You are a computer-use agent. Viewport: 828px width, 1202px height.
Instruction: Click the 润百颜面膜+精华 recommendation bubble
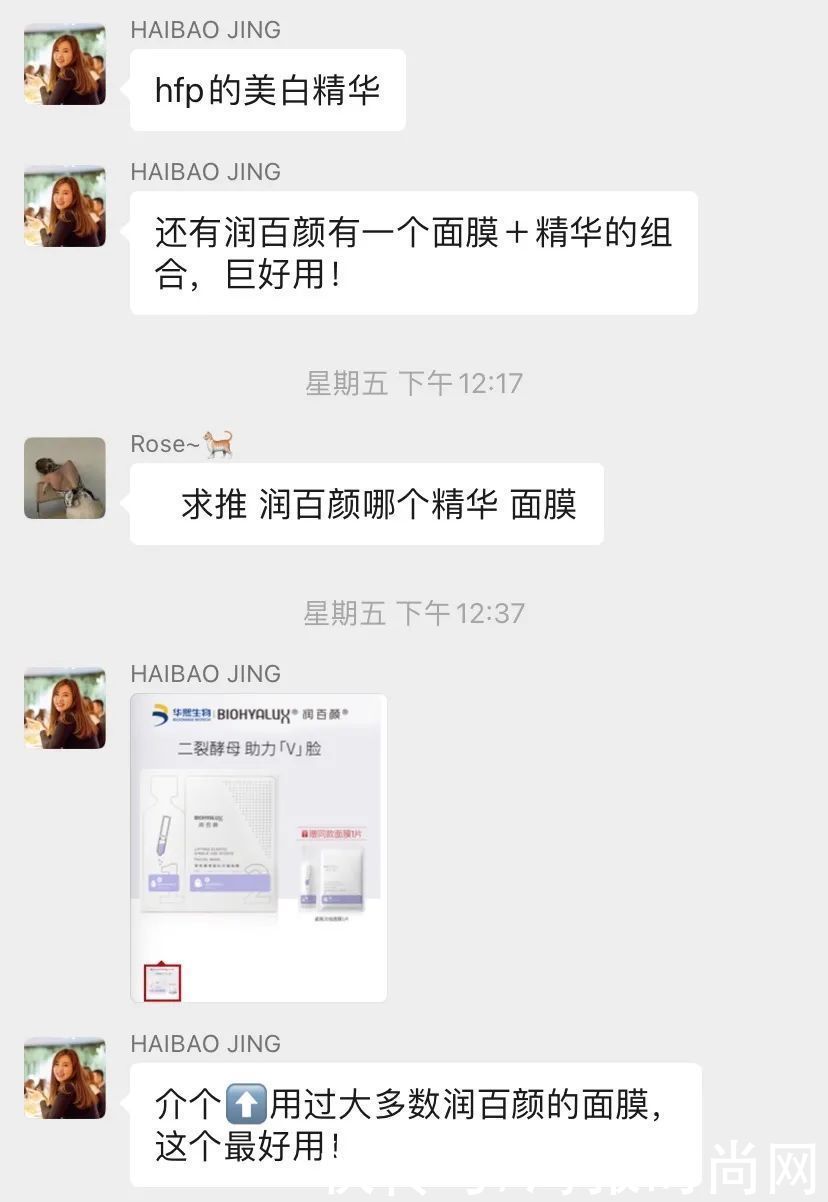pyautogui.click(x=412, y=251)
